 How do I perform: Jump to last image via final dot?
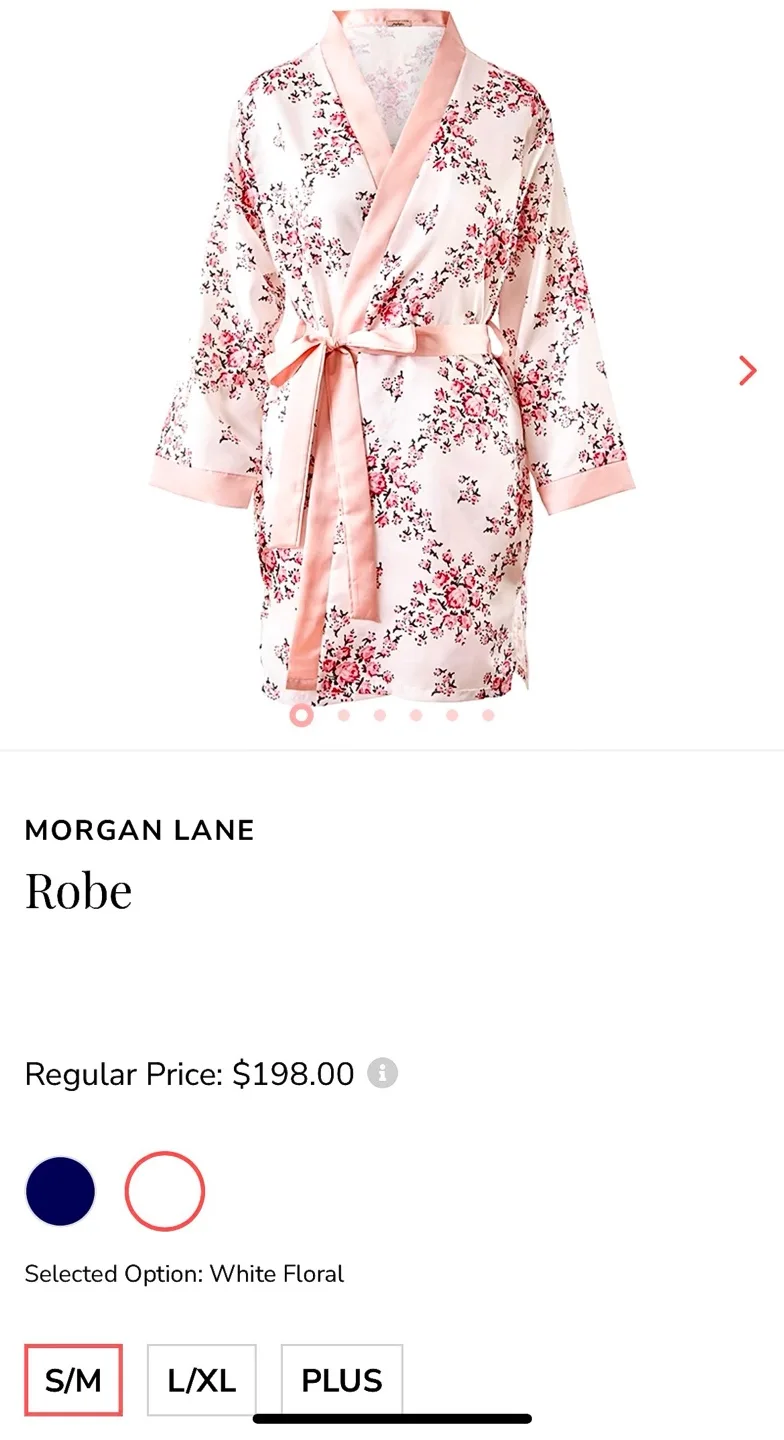pyautogui.click(x=487, y=716)
